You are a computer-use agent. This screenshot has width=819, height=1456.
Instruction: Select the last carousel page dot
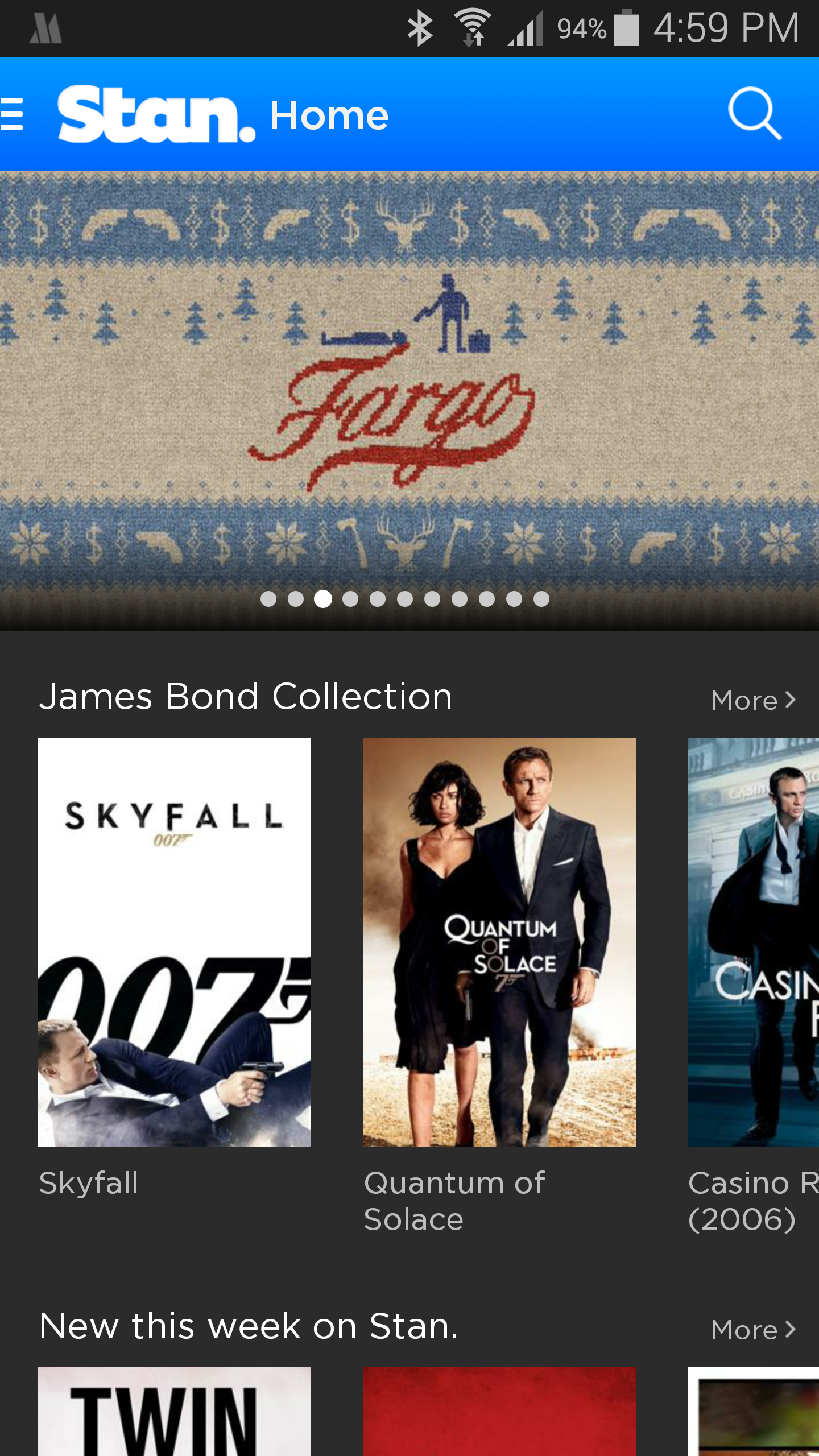[541, 599]
